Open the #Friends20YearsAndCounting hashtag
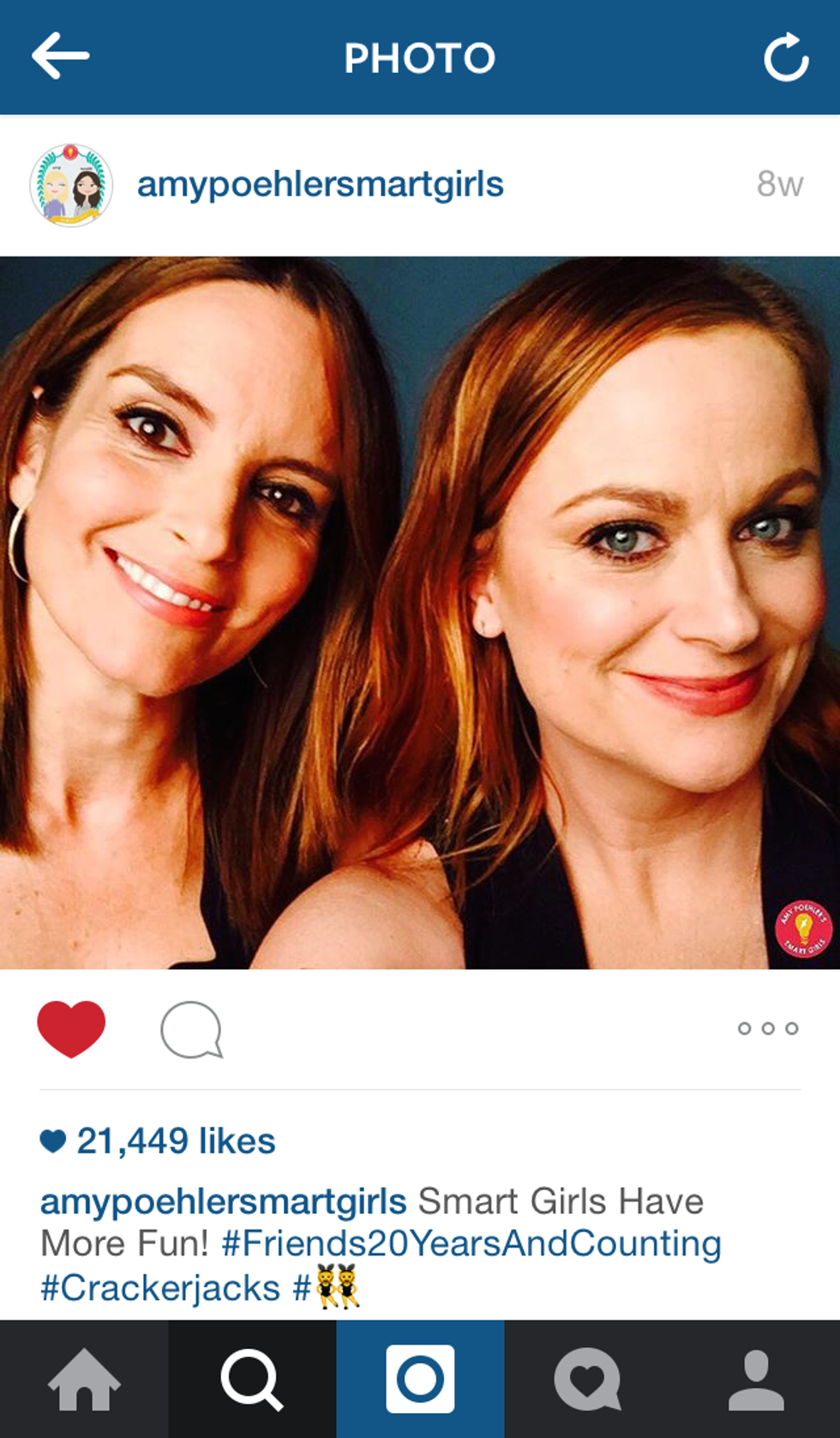840x1438 pixels. click(471, 1244)
